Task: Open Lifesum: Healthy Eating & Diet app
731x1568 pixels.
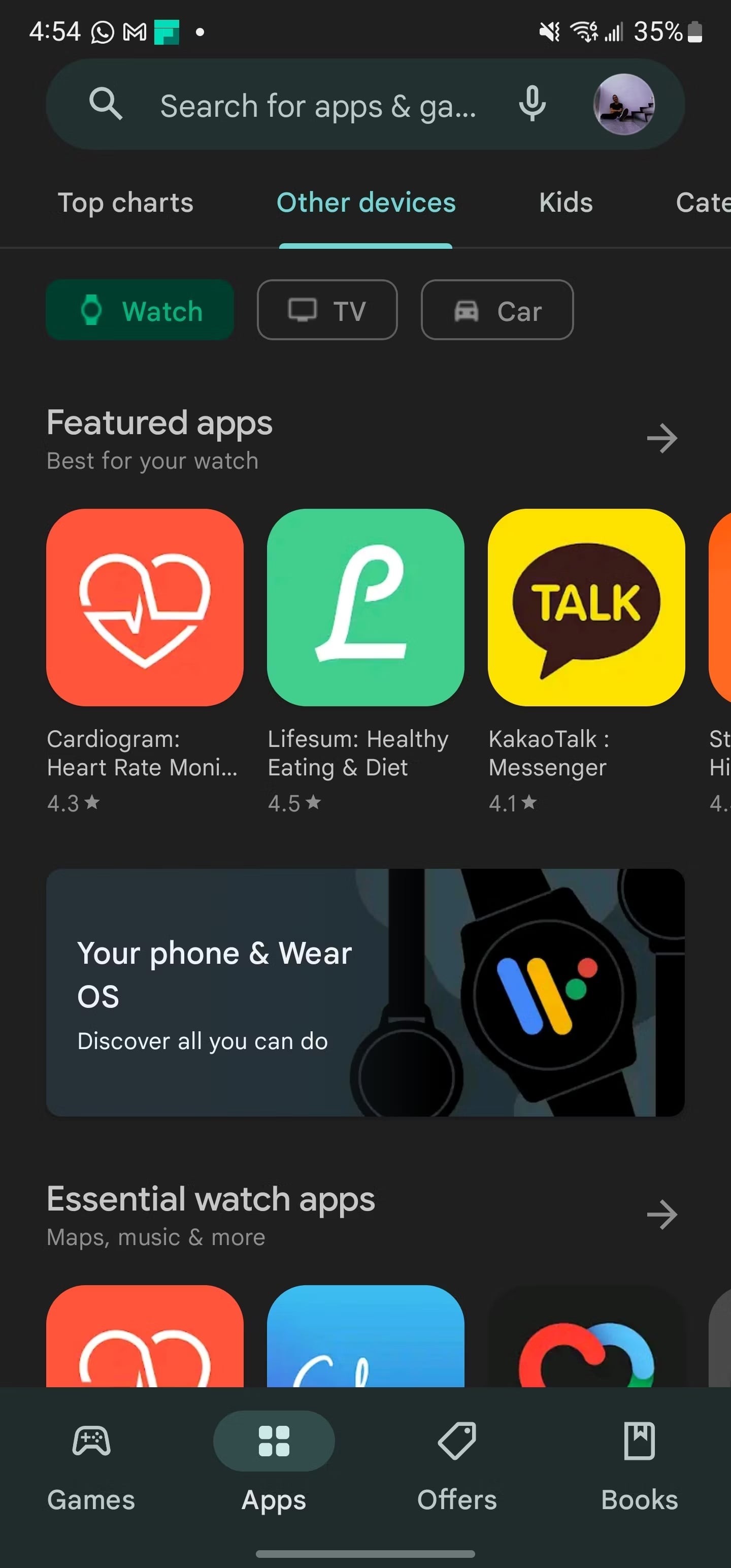Action: [x=365, y=607]
